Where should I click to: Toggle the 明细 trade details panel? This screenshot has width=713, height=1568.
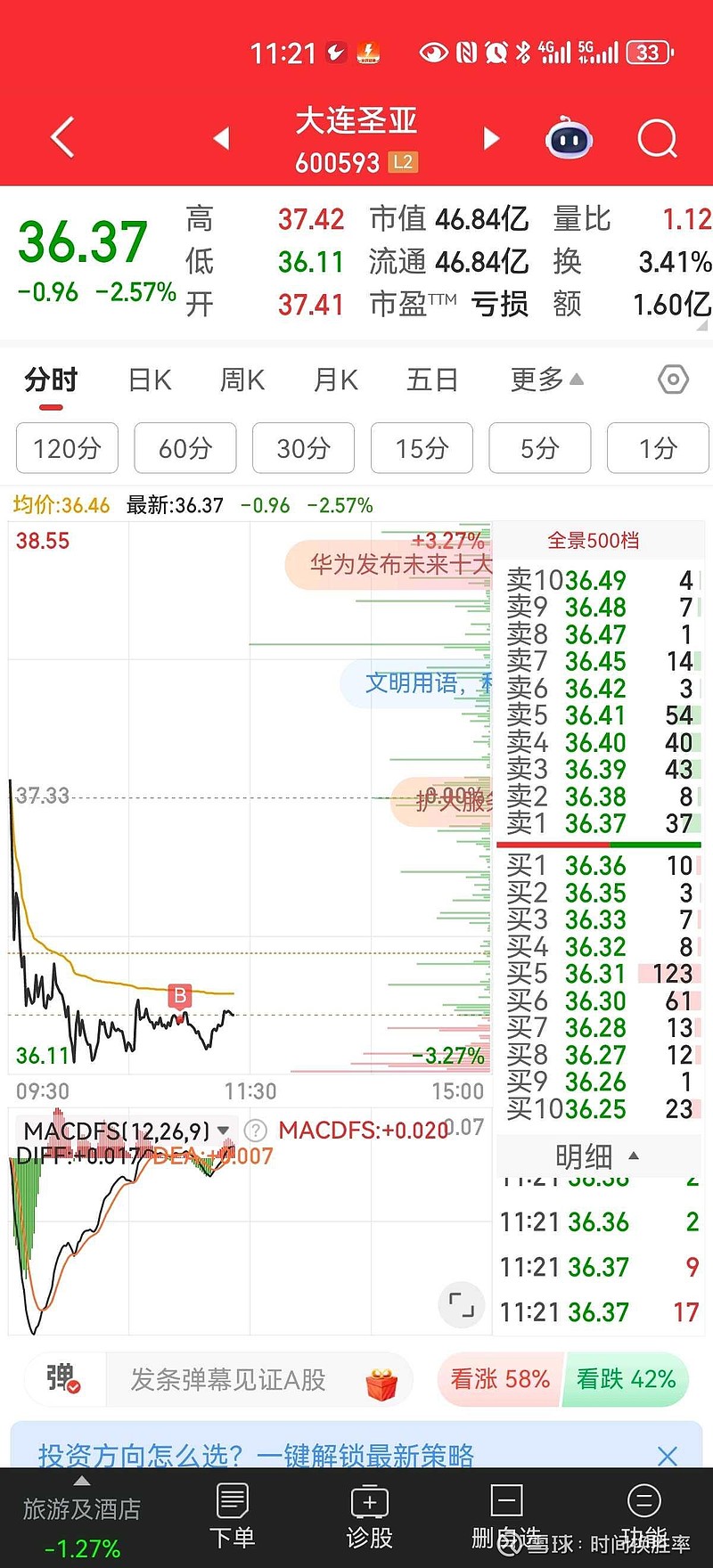click(597, 1156)
